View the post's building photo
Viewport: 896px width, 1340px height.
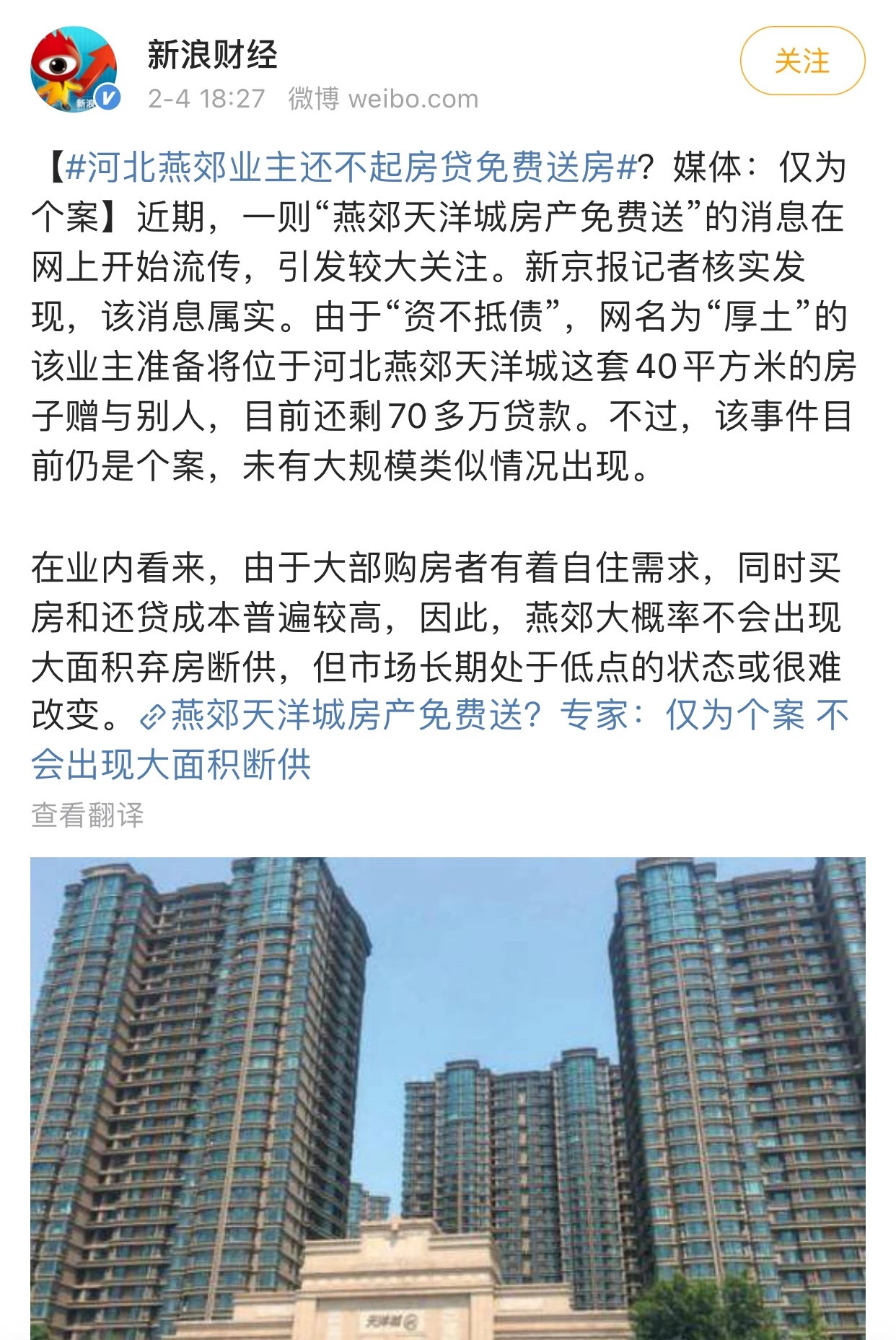[447, 1097]
